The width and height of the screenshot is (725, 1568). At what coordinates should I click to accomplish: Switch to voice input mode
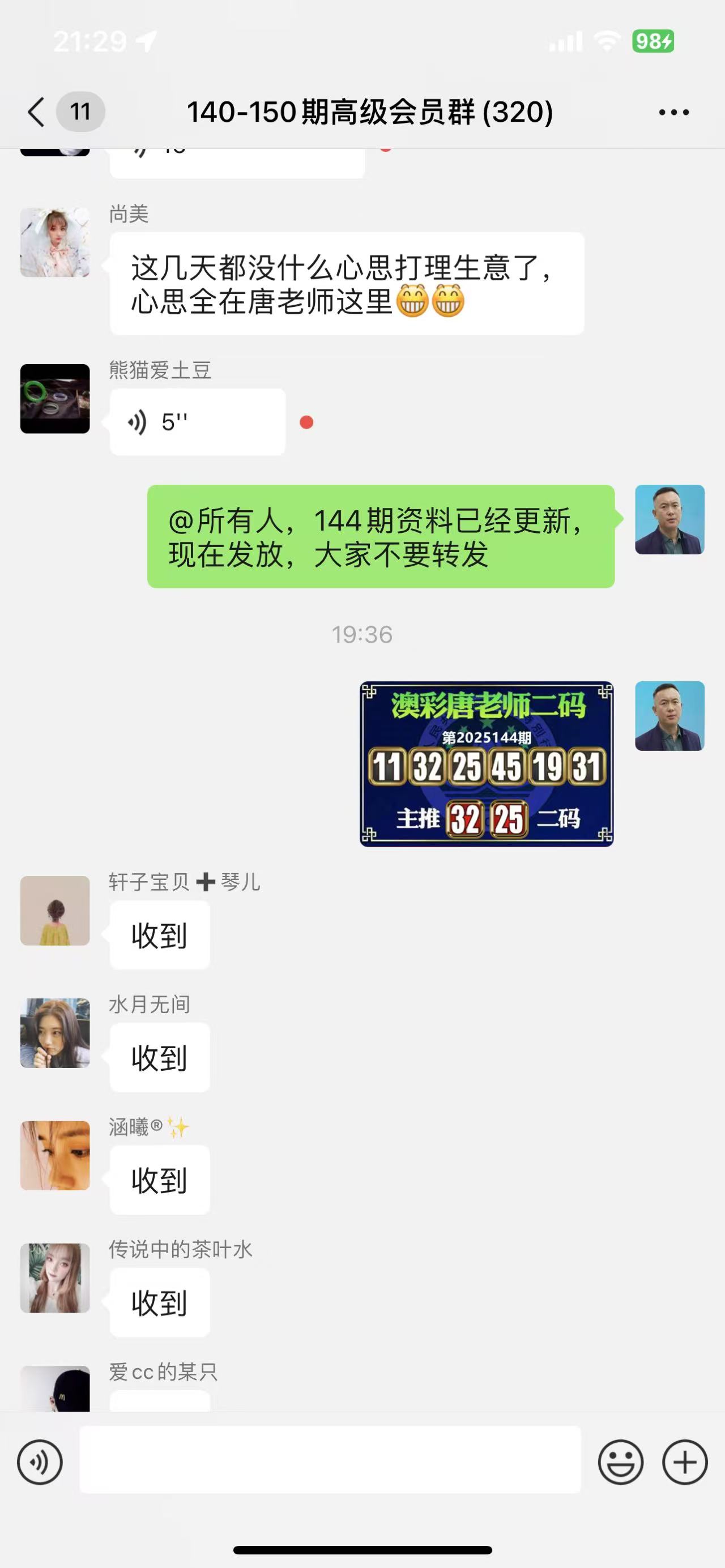tap(40, 1462)
